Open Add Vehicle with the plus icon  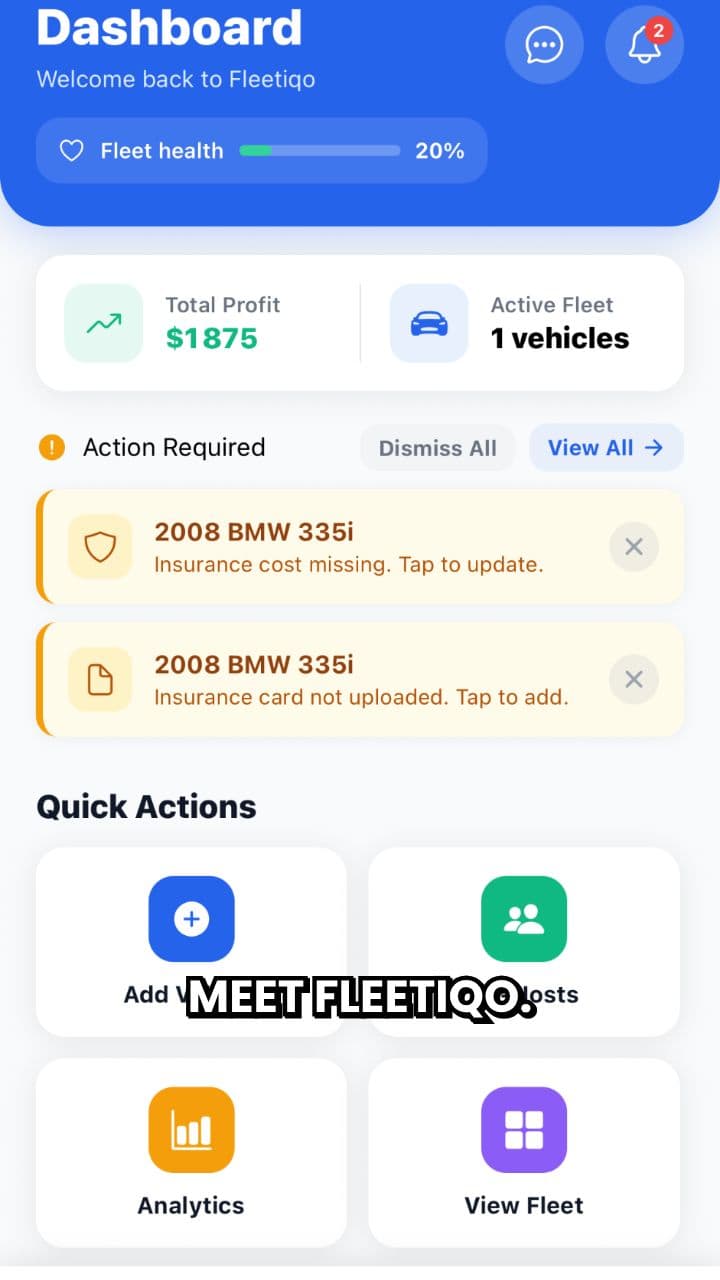click(x=191, y=918)
